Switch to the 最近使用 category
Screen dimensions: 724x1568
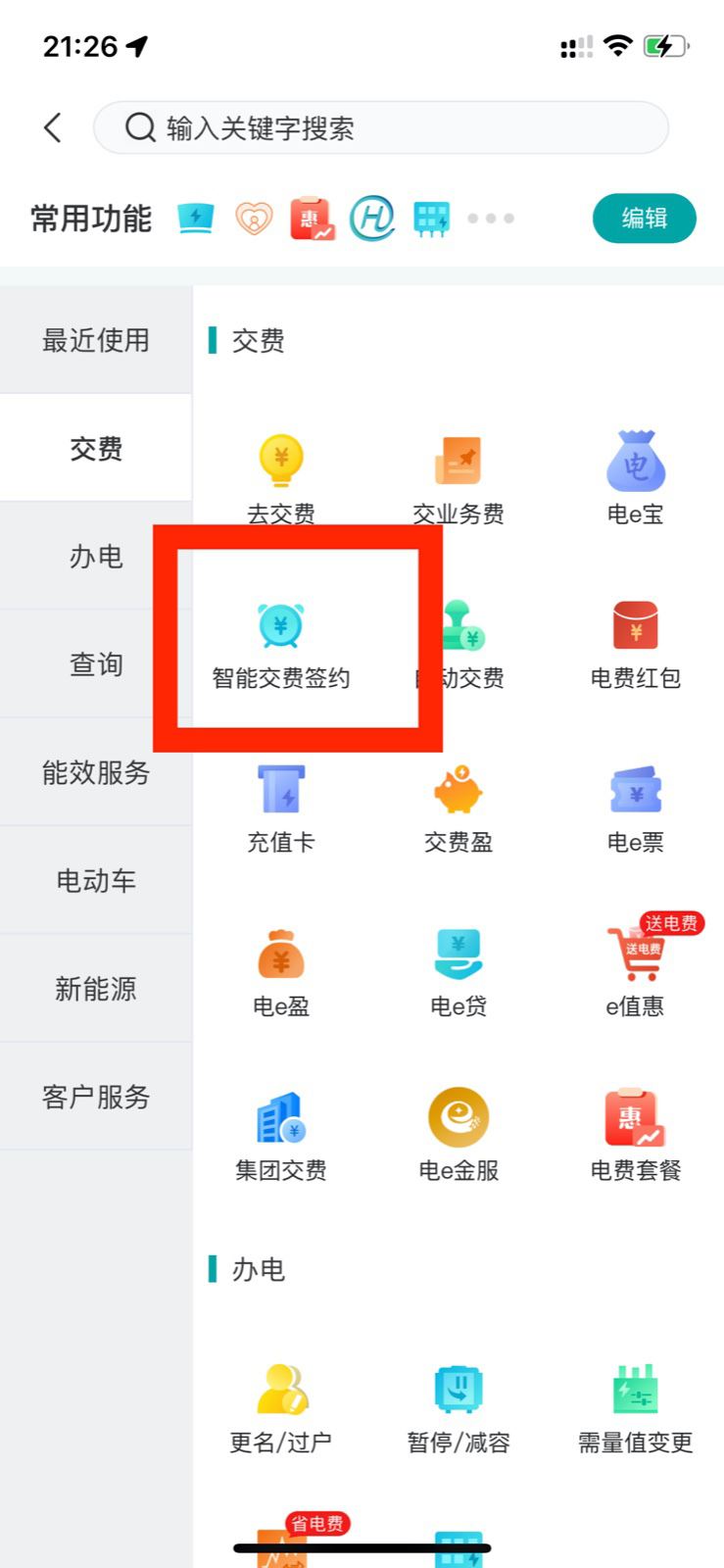point(96,340)
